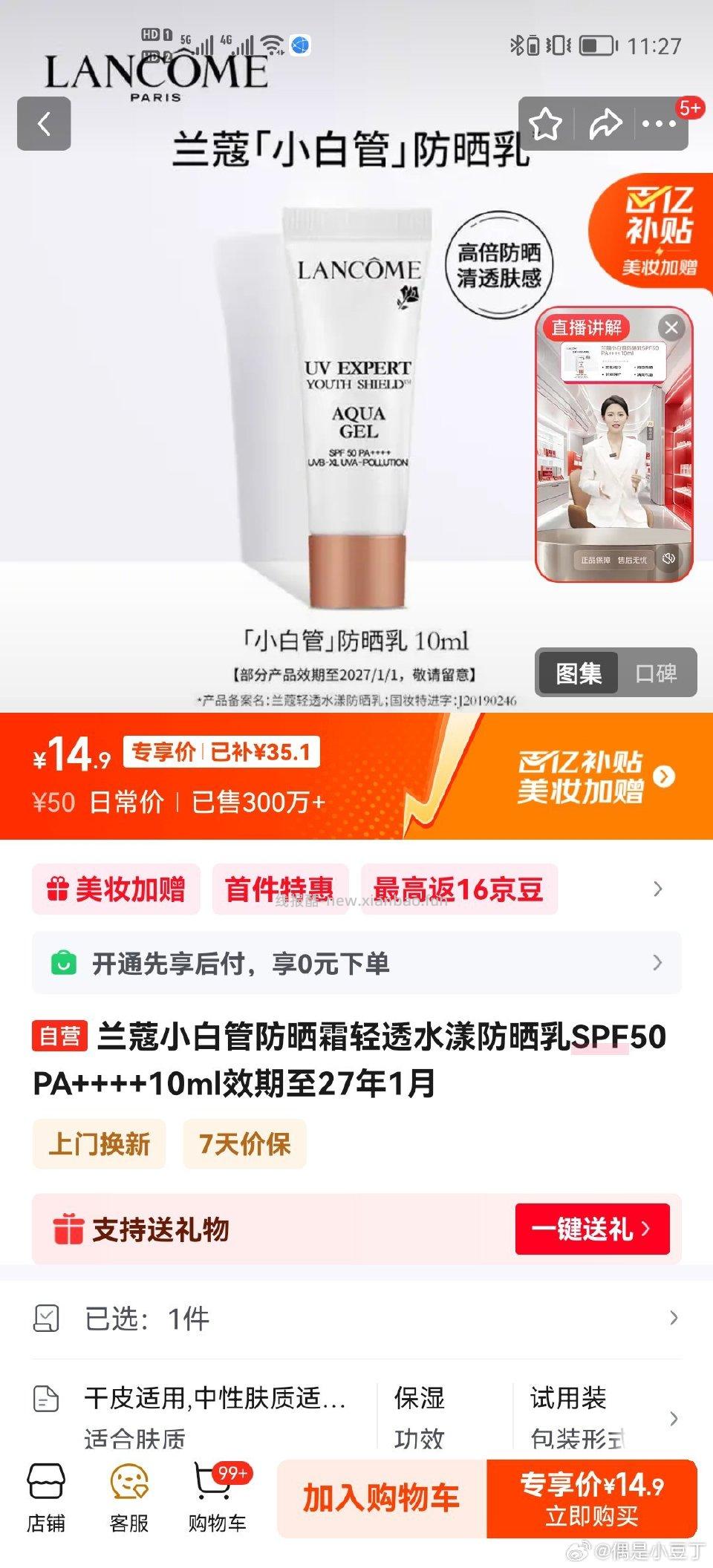
Task: Expand the 美妆加赠 promotions row
Action: [x=657, y=889]
